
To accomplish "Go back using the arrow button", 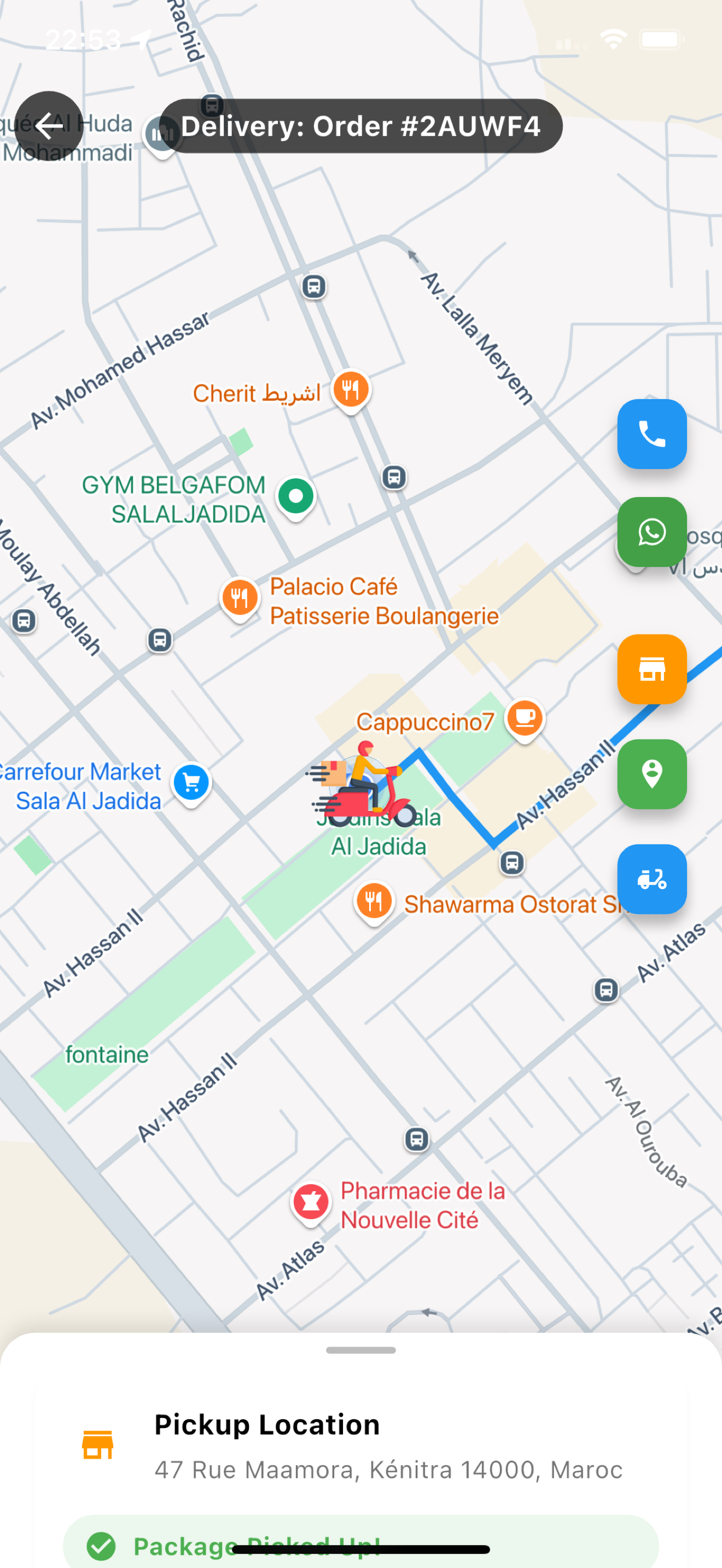I will [x=49, y=126].
